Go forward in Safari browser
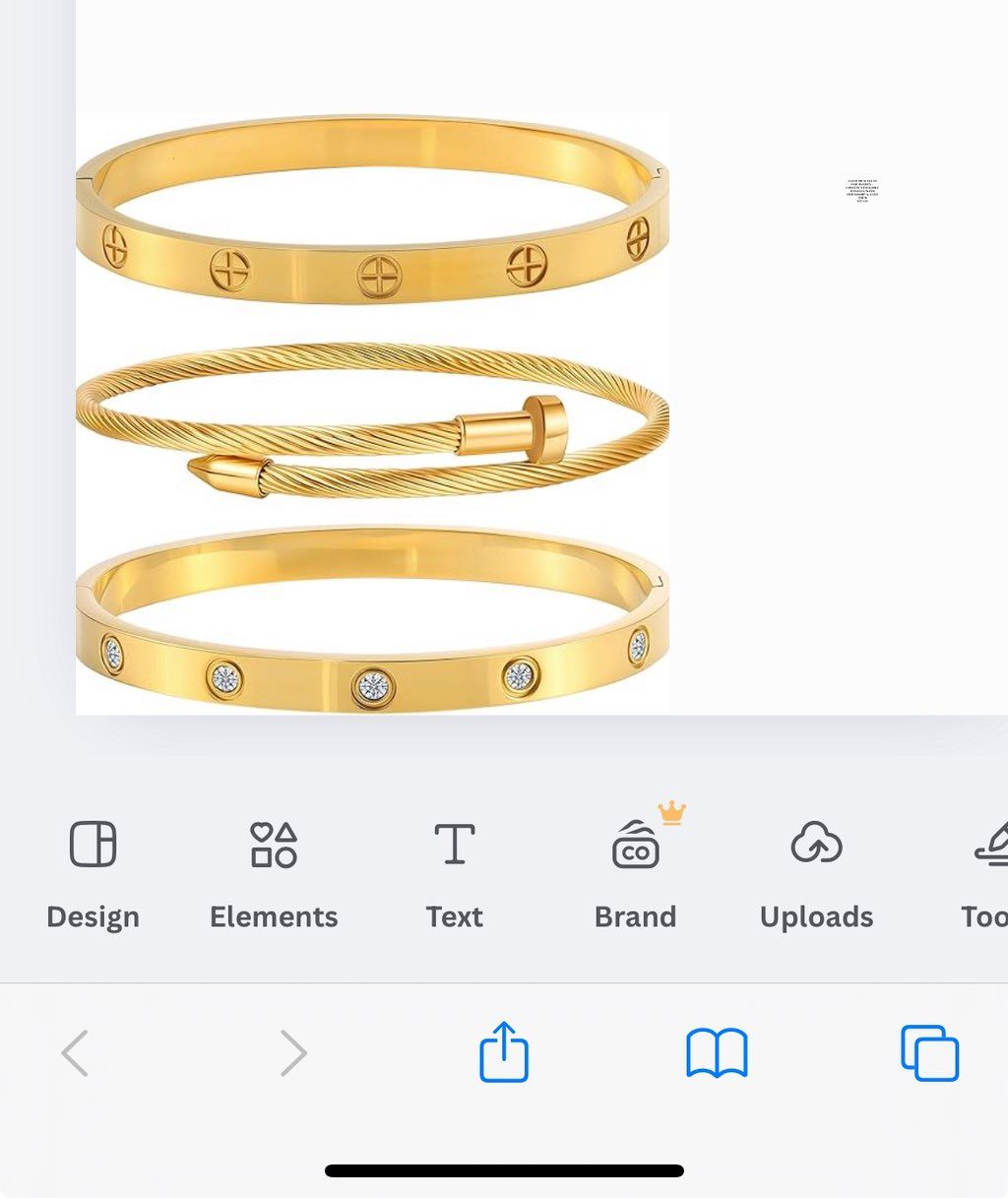 (x=292, y=1052)
